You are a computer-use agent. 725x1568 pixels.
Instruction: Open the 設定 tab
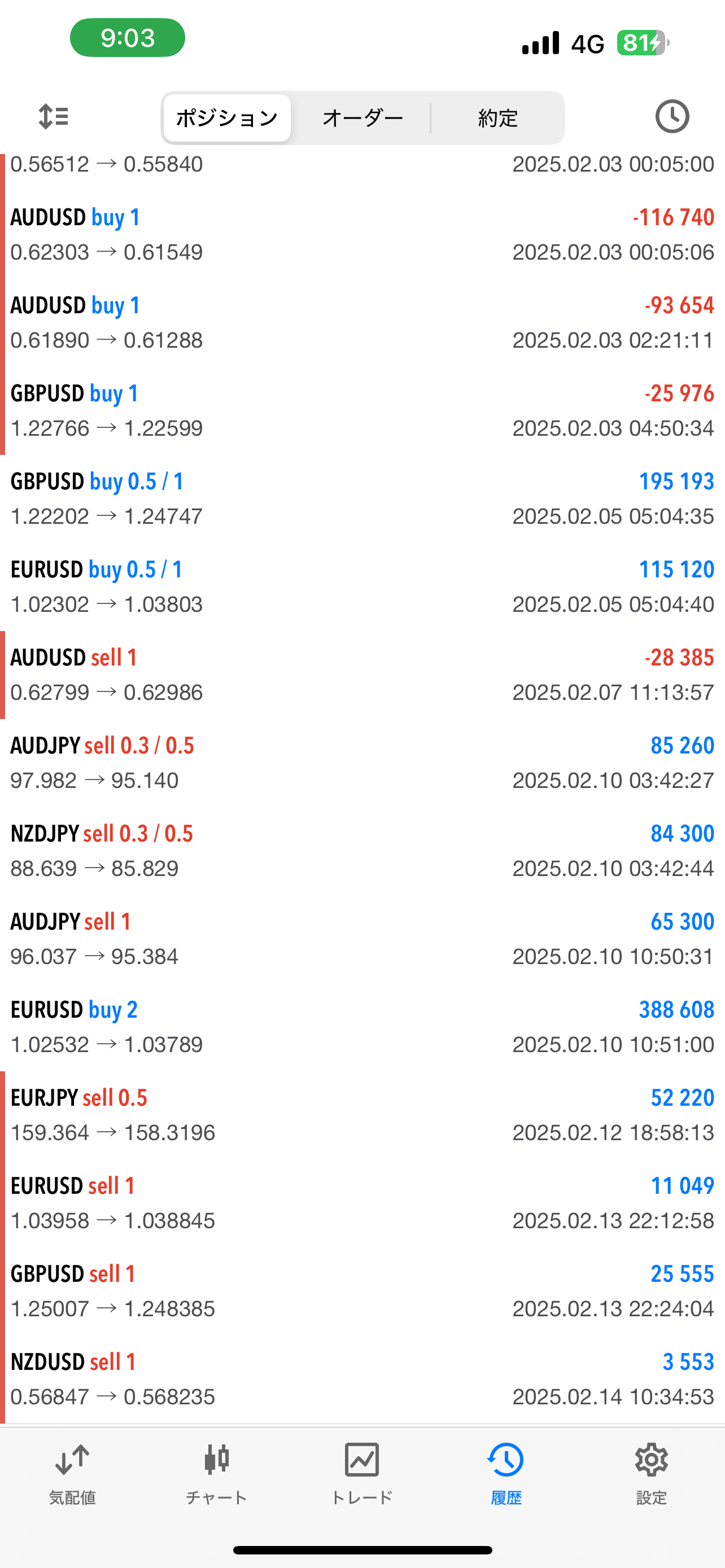(652, 1473)
